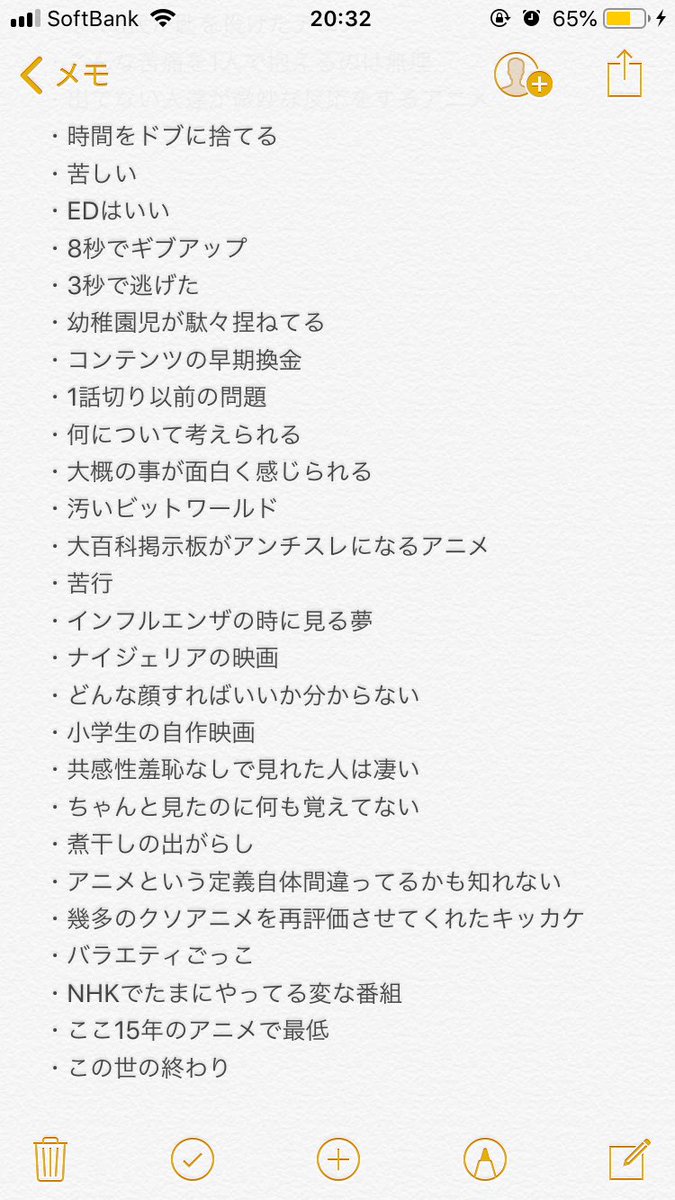
Task: Insert a checklist with the checkmark icon
Action: [x=192, y=1159]
